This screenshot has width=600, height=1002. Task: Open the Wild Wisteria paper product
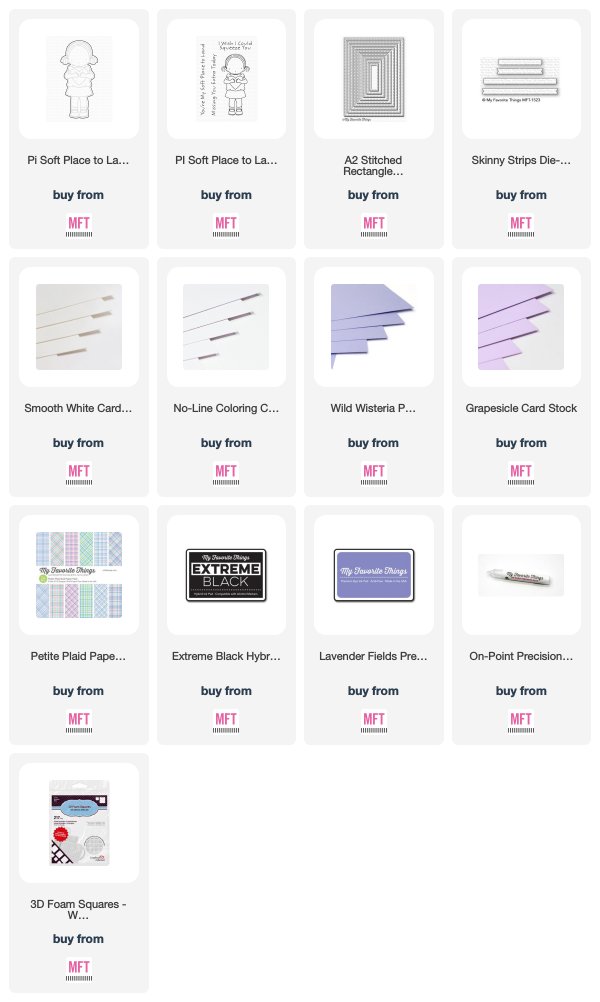pos(373,327)
